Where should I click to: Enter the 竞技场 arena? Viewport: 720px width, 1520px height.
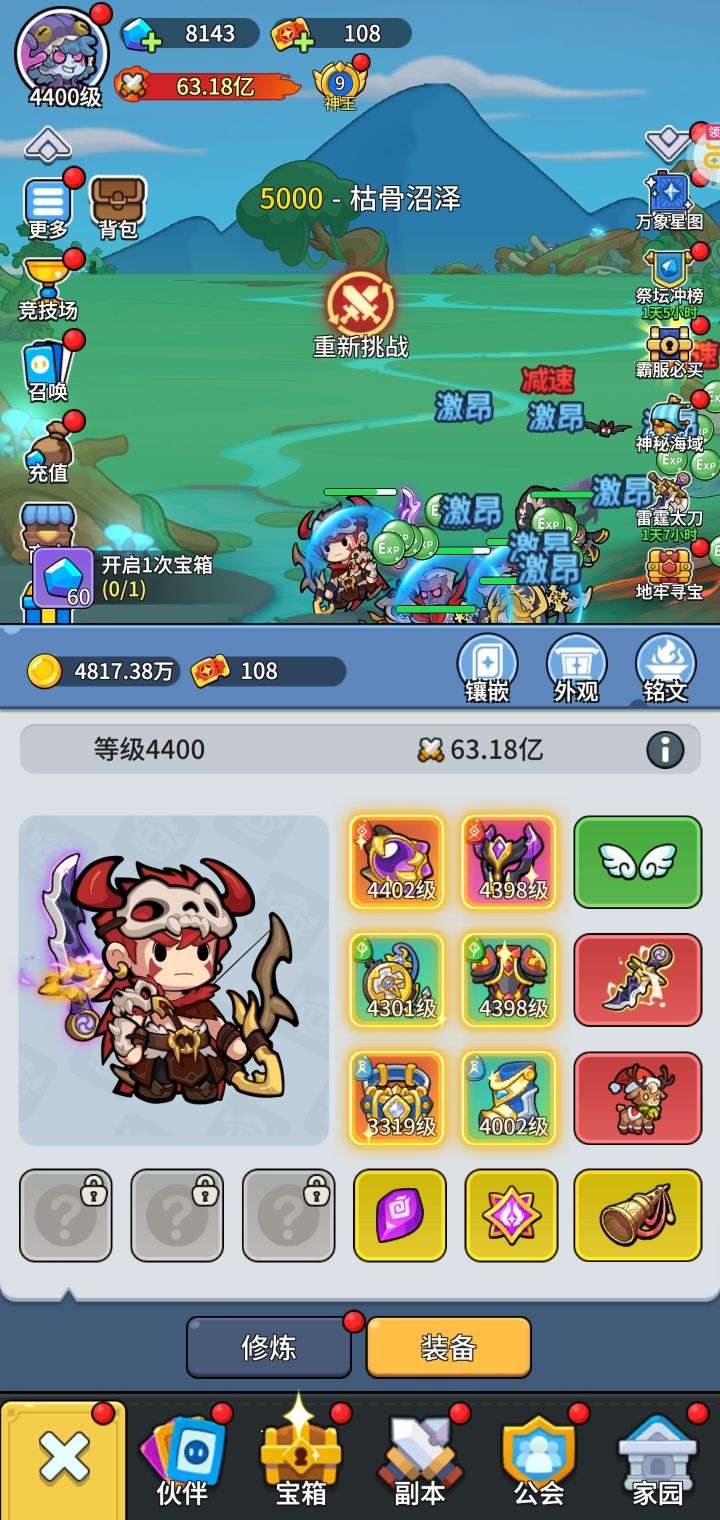[x=47, y=288]
